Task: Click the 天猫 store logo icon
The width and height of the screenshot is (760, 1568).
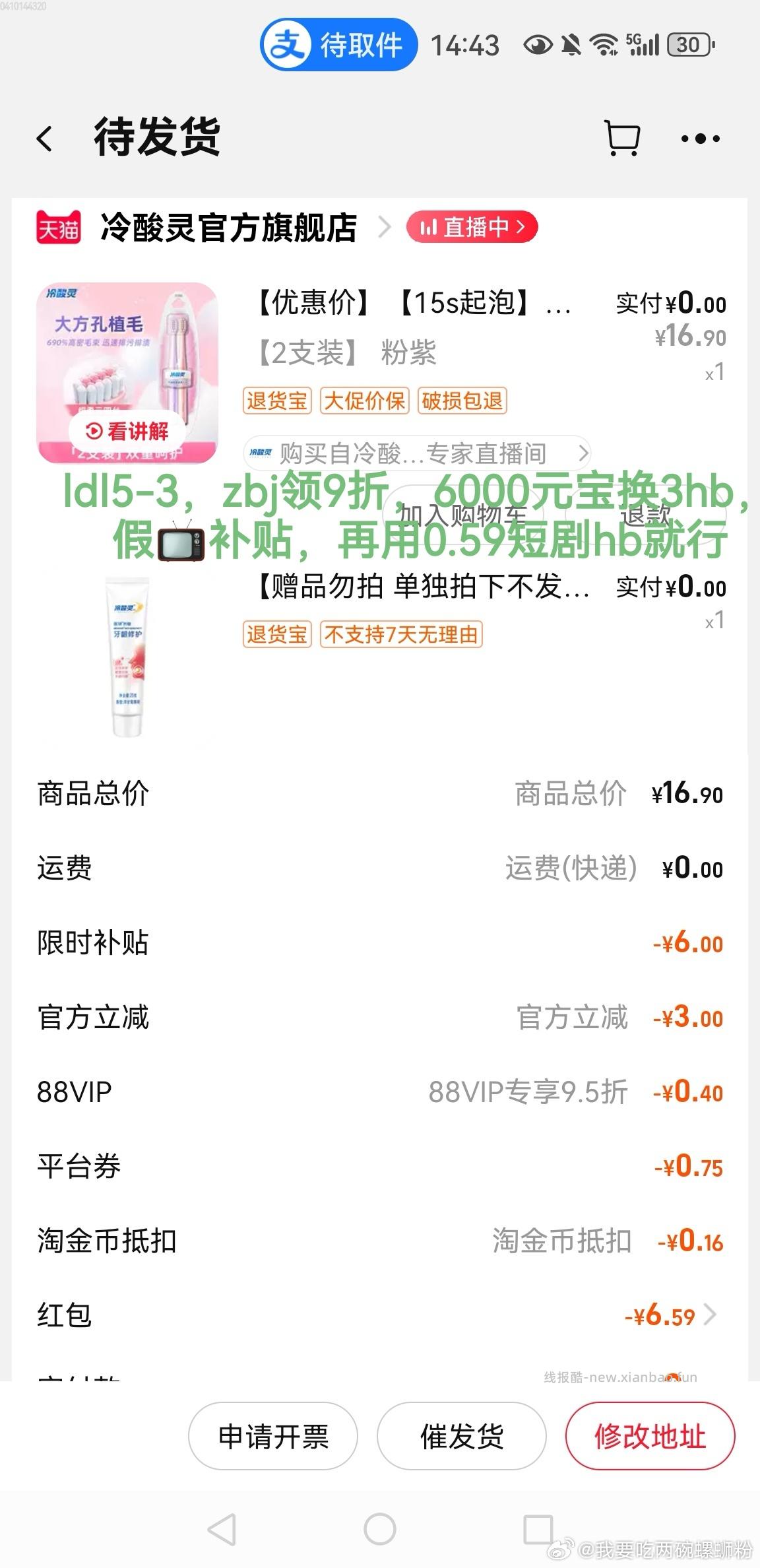Action: click(x=58, y=228)
